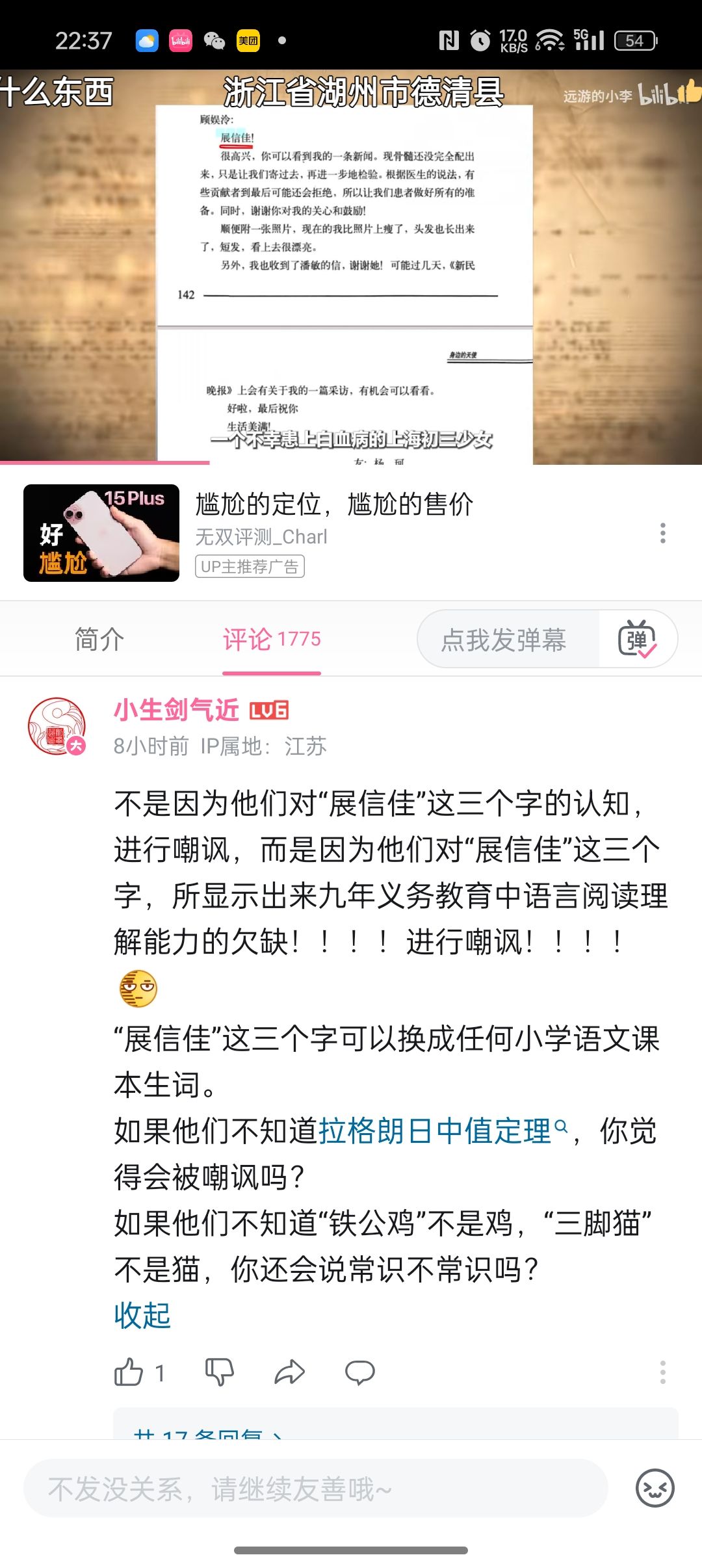Select the 评论 1775 tab
Viewport: 702px width, 1568px height.
pyautogui.click(x=272, y=640)
